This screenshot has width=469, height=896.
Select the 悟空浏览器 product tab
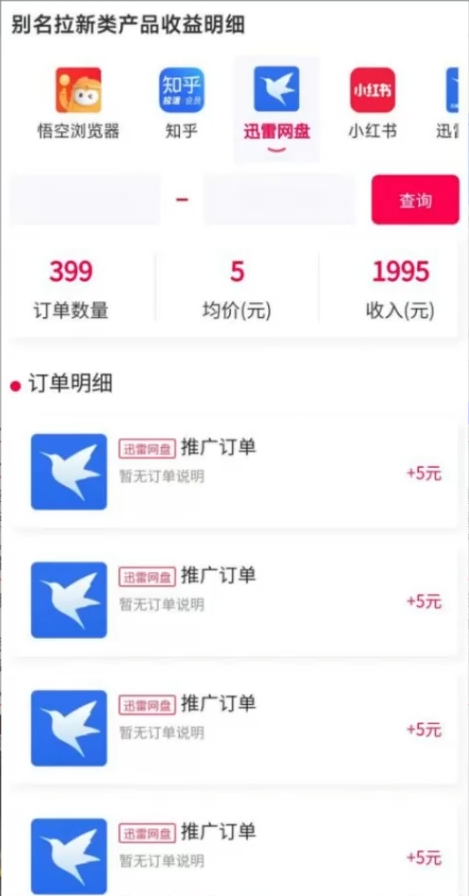(x=78, y=103)
